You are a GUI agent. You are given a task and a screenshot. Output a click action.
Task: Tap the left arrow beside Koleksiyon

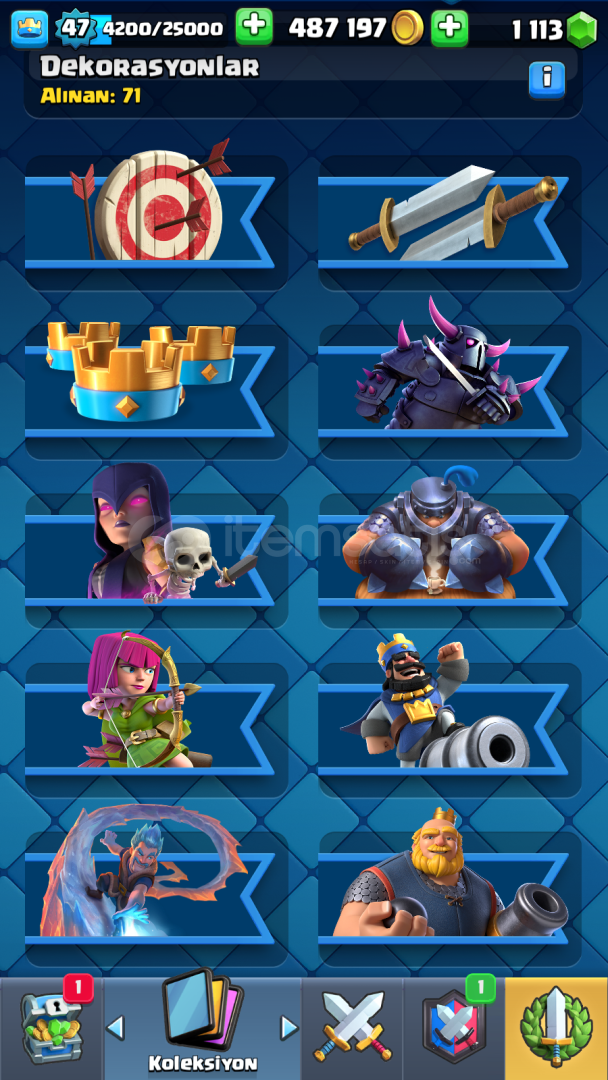coord(116,1028)
